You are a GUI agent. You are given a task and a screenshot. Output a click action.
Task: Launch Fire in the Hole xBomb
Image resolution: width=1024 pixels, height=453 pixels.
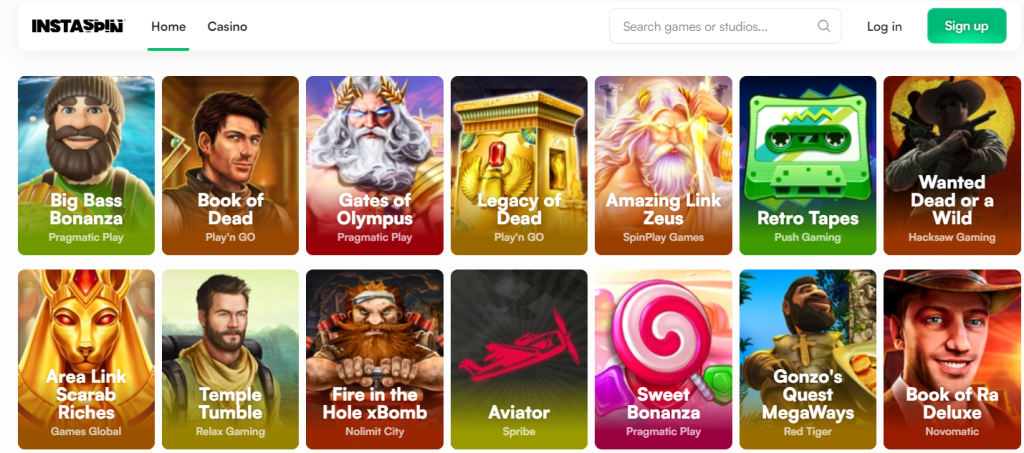point(374,358)
